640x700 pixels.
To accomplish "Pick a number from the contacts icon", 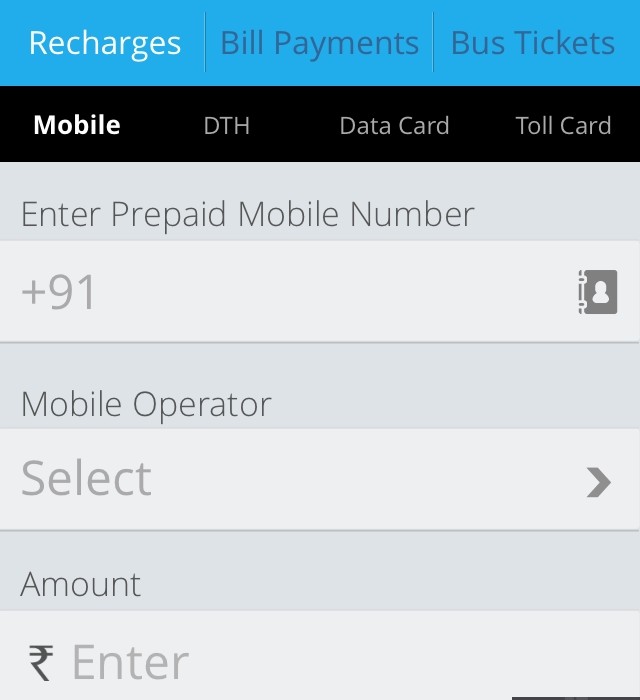I will tap(598, 292).
